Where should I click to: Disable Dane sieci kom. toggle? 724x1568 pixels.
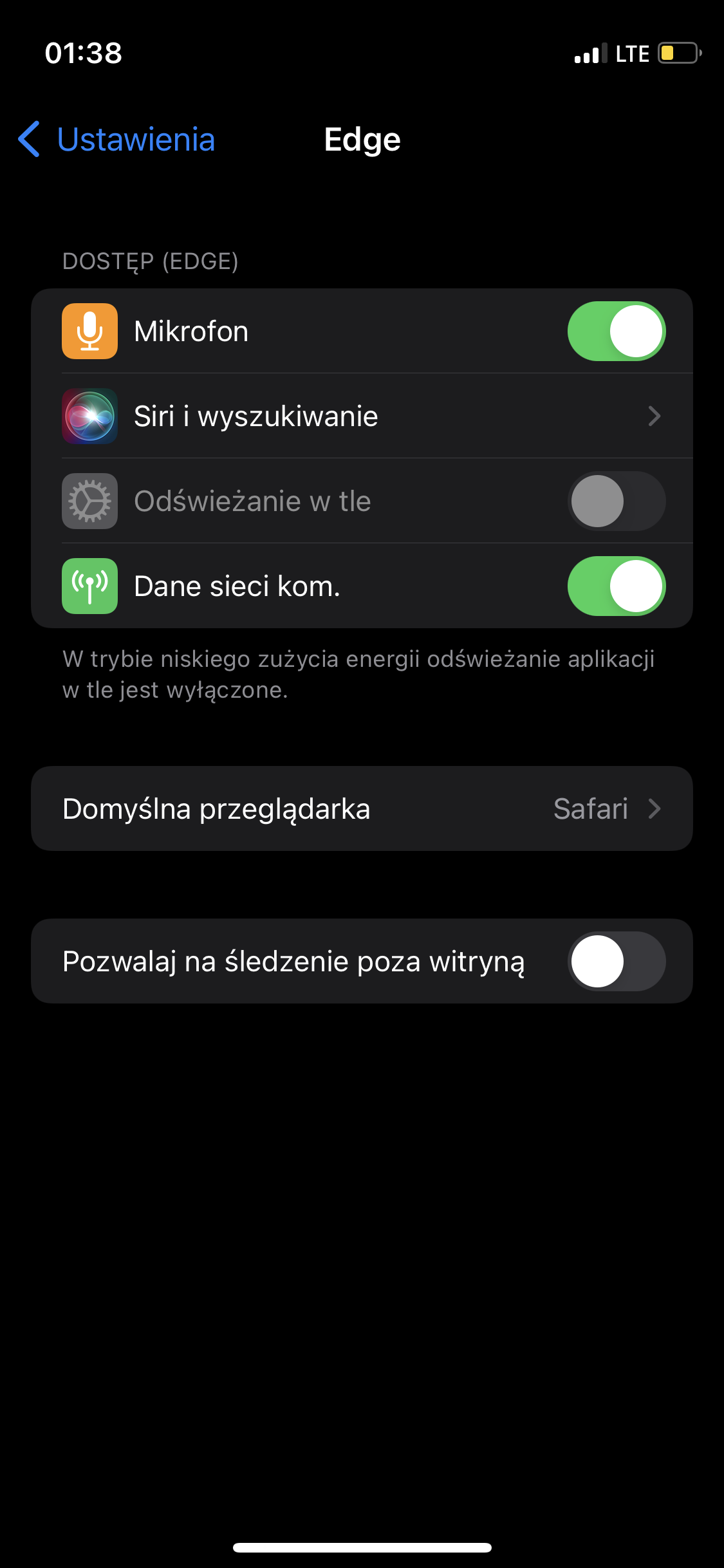(616, 586)
